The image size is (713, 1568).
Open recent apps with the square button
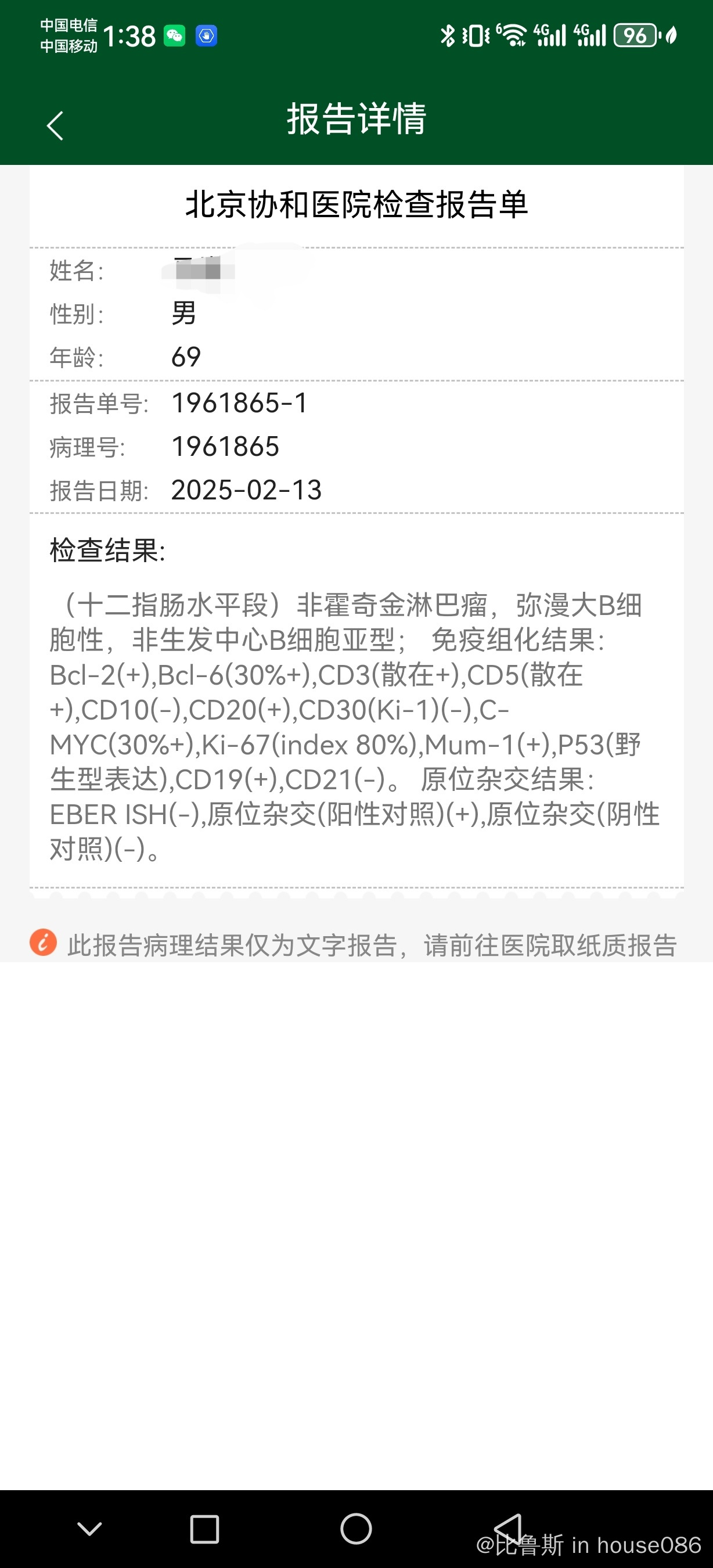tap(204, 1529)
